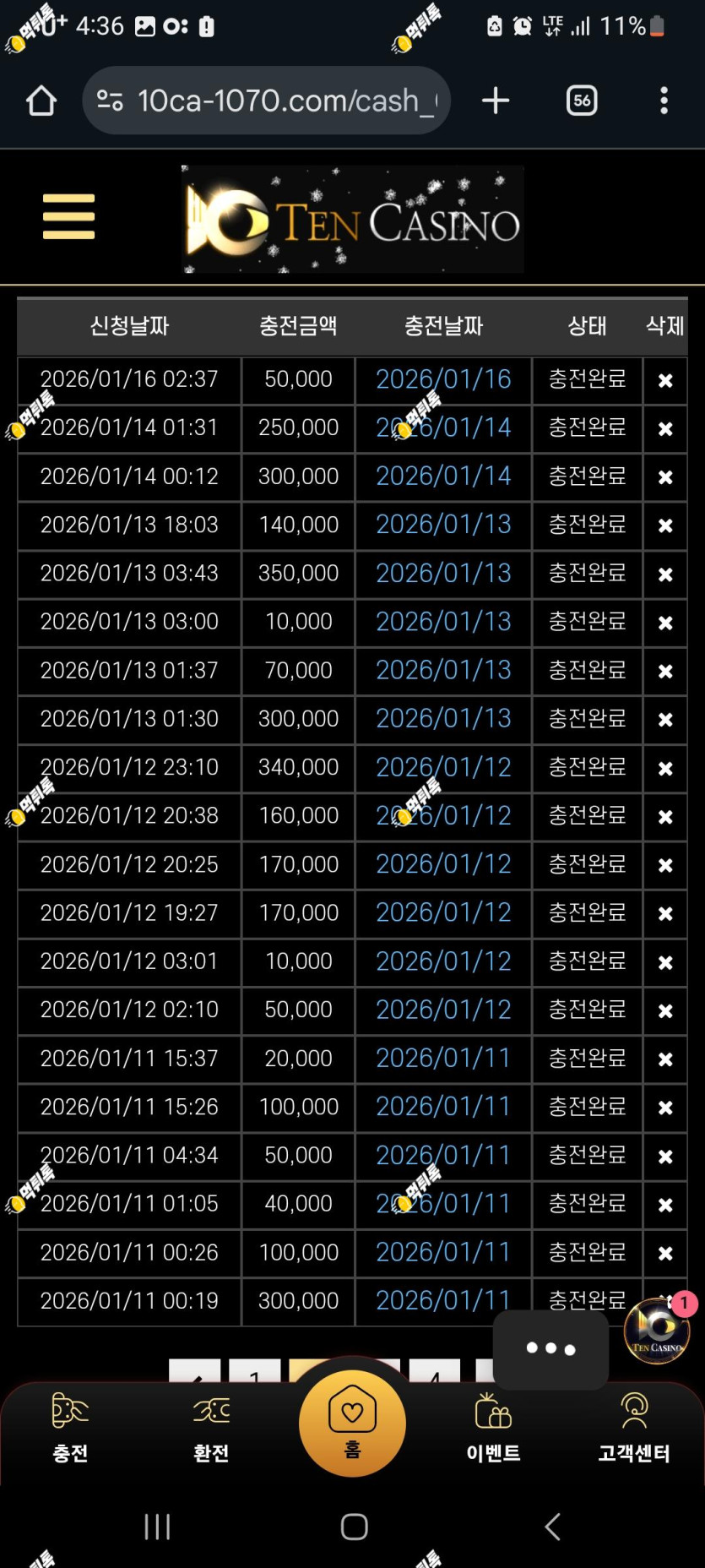
Task: Tap the system back button
Action: tap(552, 1527)
